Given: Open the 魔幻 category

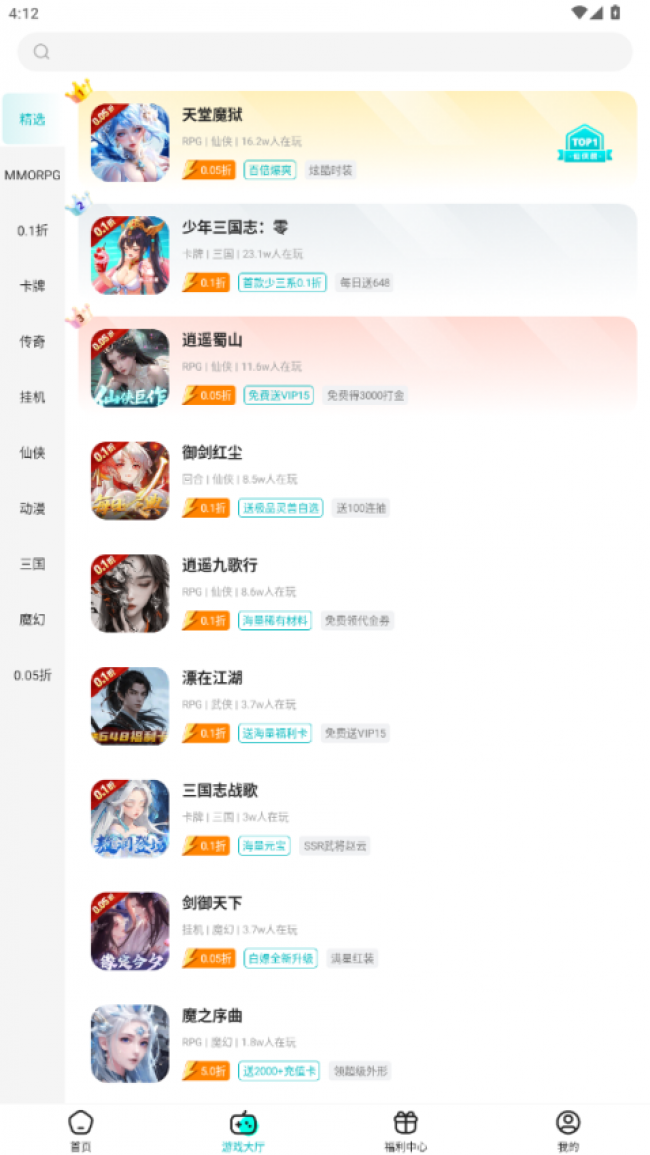Looking at the screenshot, I should click(32, 619).
